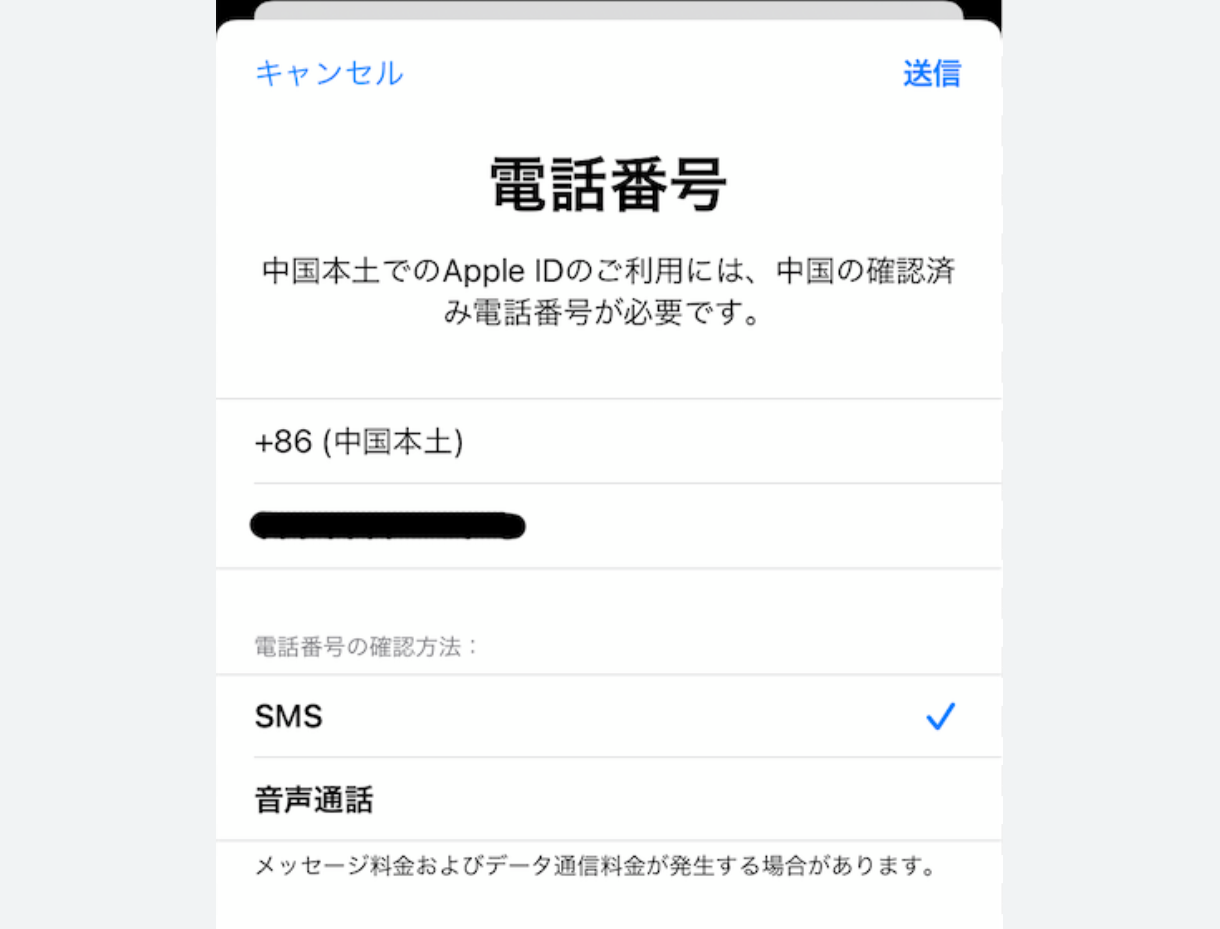Choose 音声通話 verification method
The height and width of the screenshot is (929, 1220).
[x=608, y=800]
